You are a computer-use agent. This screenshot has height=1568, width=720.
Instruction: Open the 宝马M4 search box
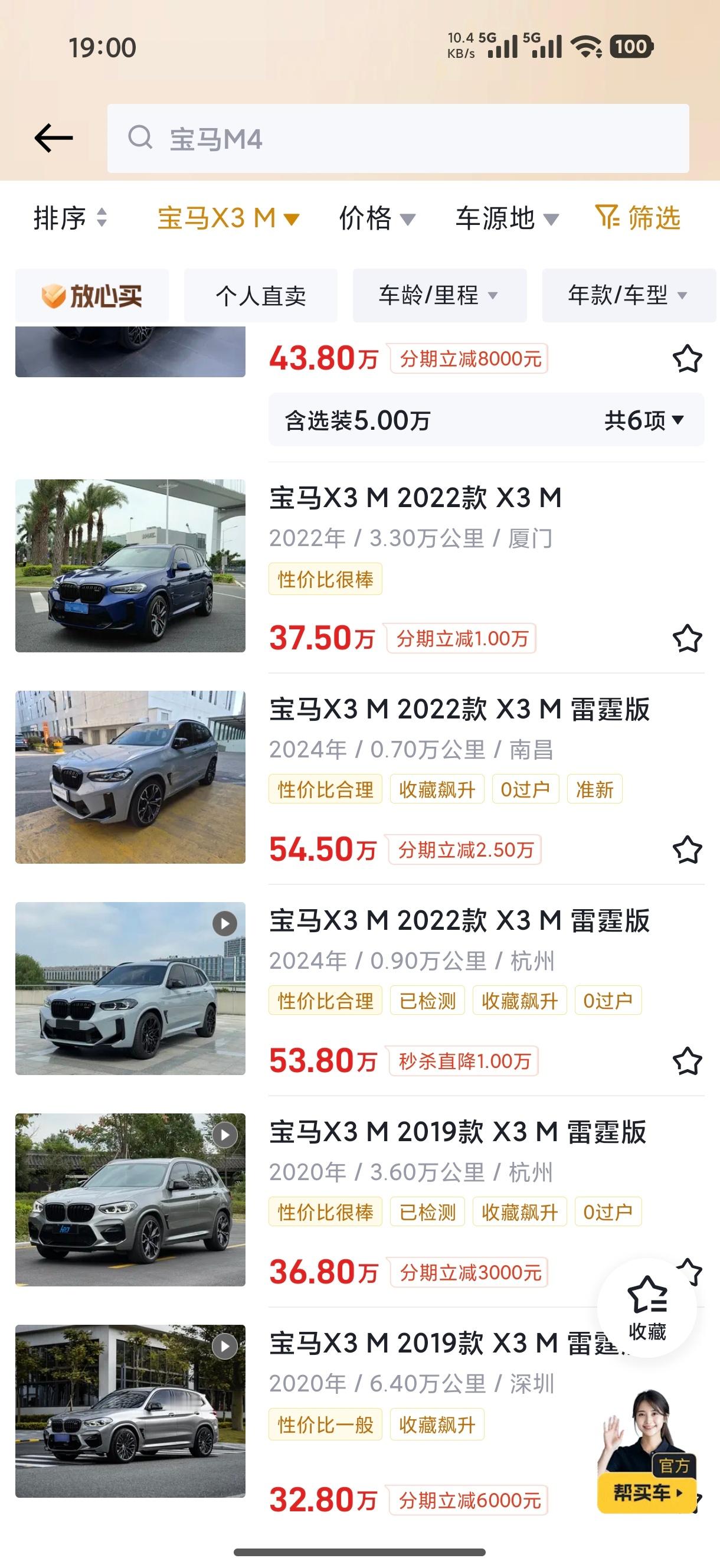coord(398,138)
